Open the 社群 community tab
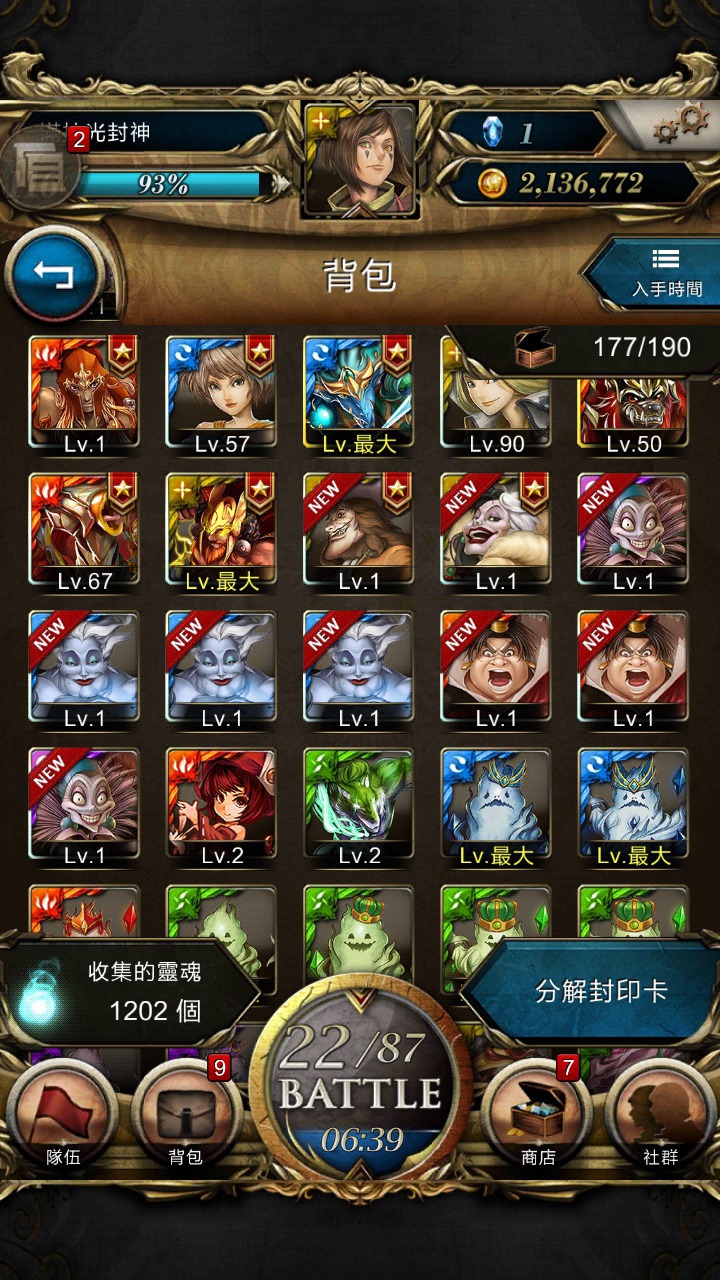This screenshot has width=720, height=1280. click(661, 1114)
